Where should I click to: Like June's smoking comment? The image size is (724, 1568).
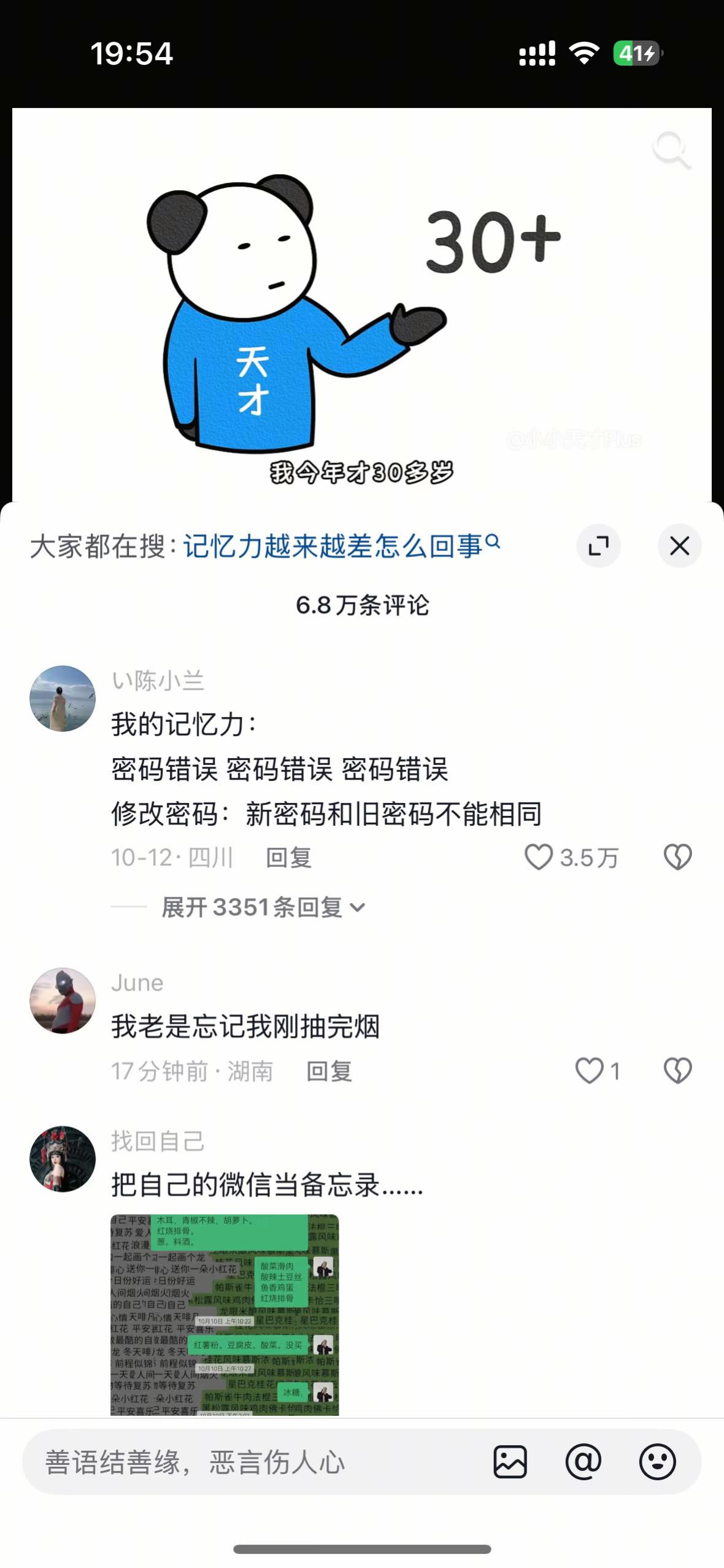point(590,1070)
